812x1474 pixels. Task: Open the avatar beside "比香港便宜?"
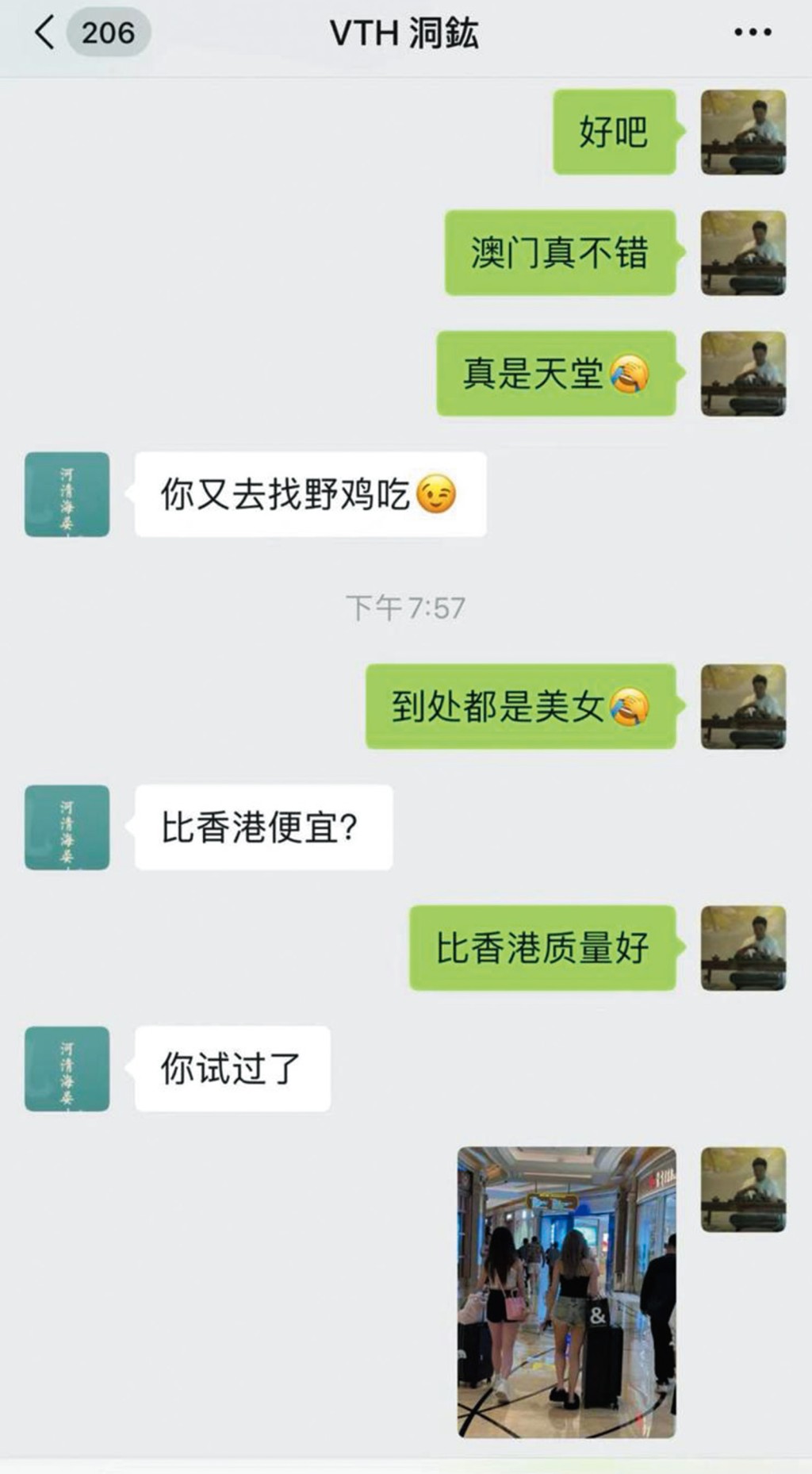click(x=67, y=827)
